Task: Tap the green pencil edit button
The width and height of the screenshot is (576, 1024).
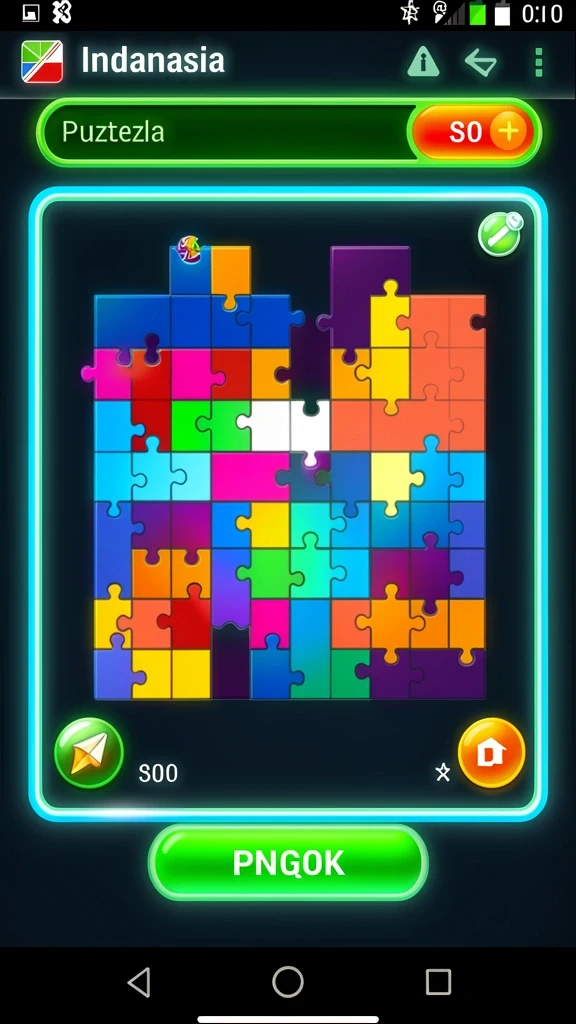Action: click(x=501, y=233)
